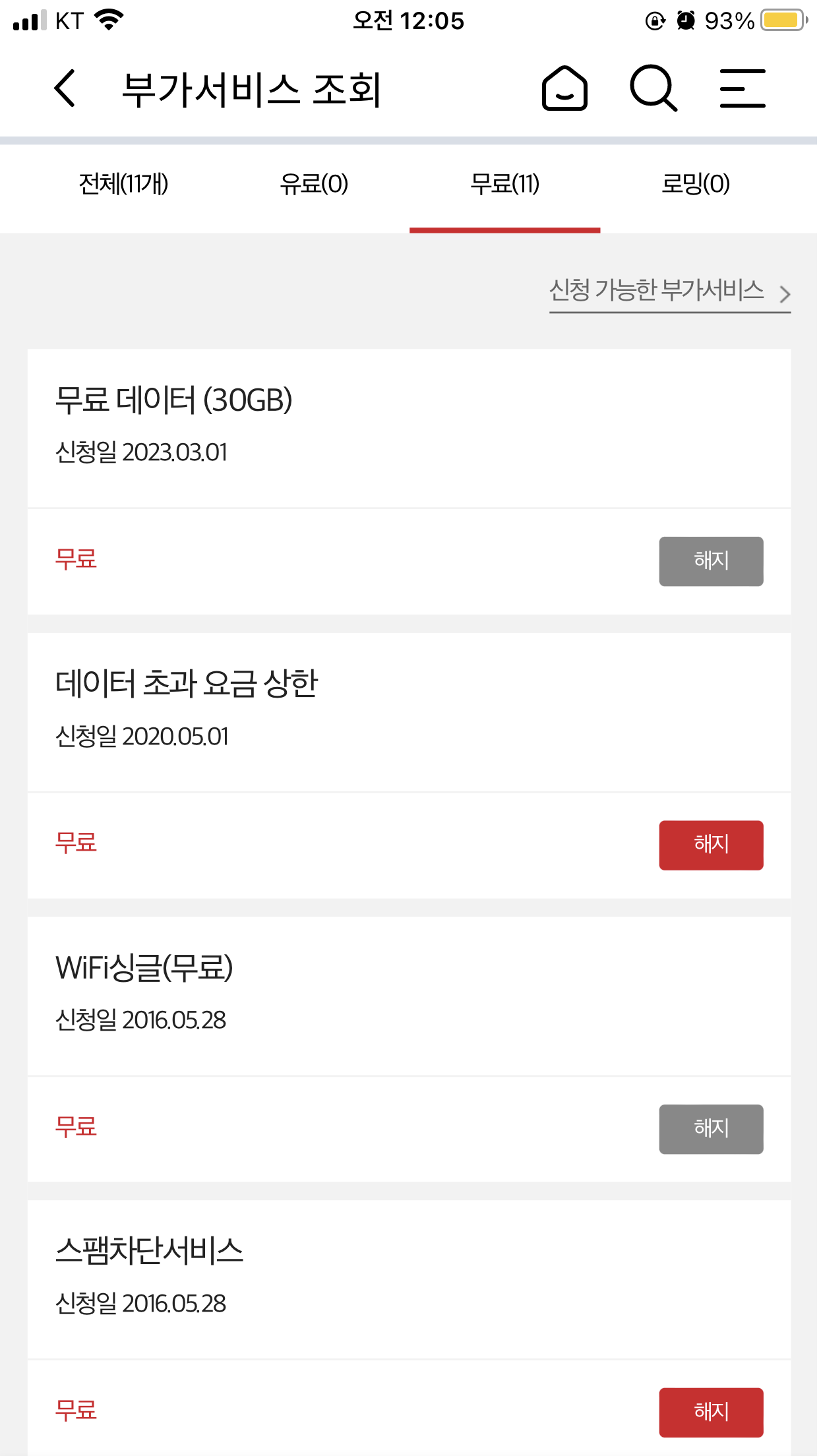Open the search magnifier icon
The width and height of the screenshot is (819, 1456).
point(653,88)
